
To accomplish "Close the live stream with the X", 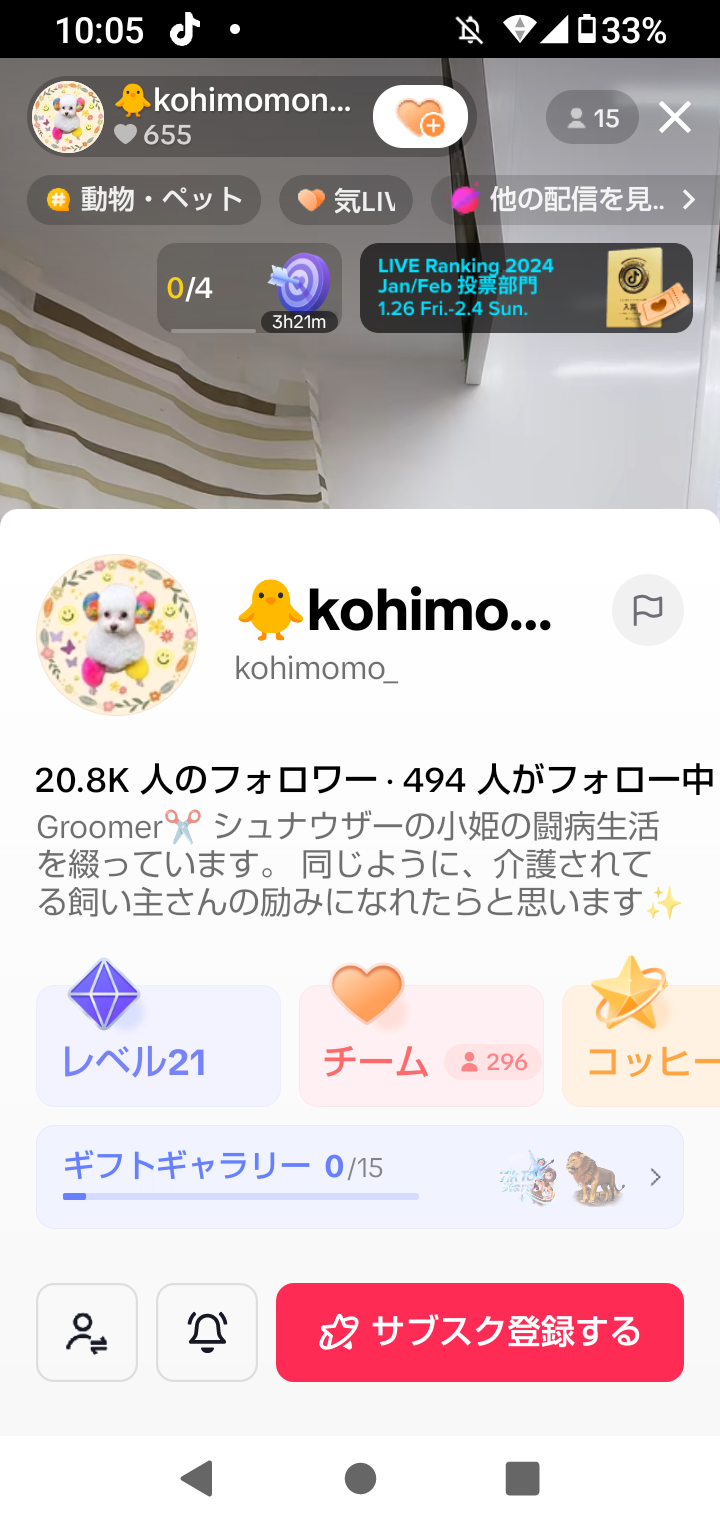I will point(675,118).
